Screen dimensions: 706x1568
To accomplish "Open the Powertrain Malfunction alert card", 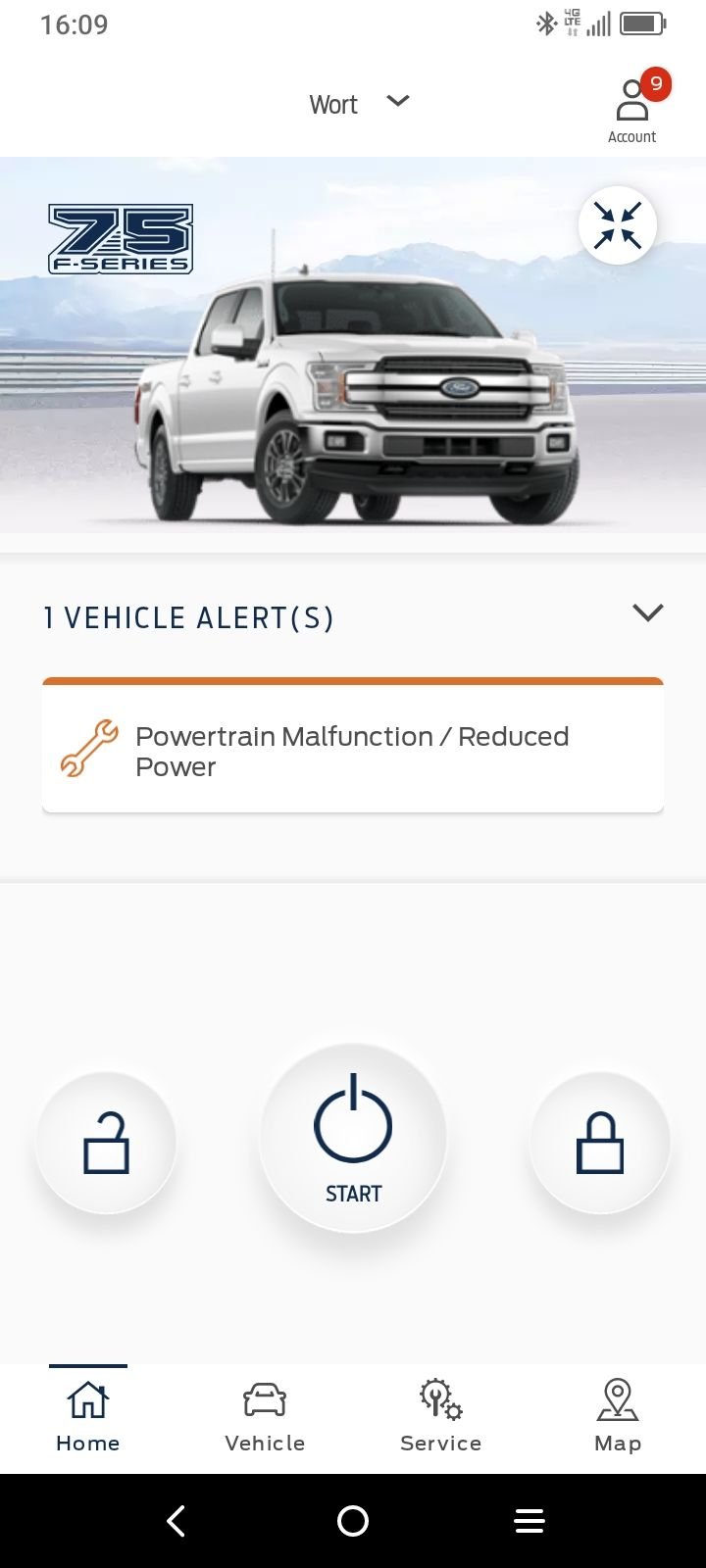I will point(353,751).
